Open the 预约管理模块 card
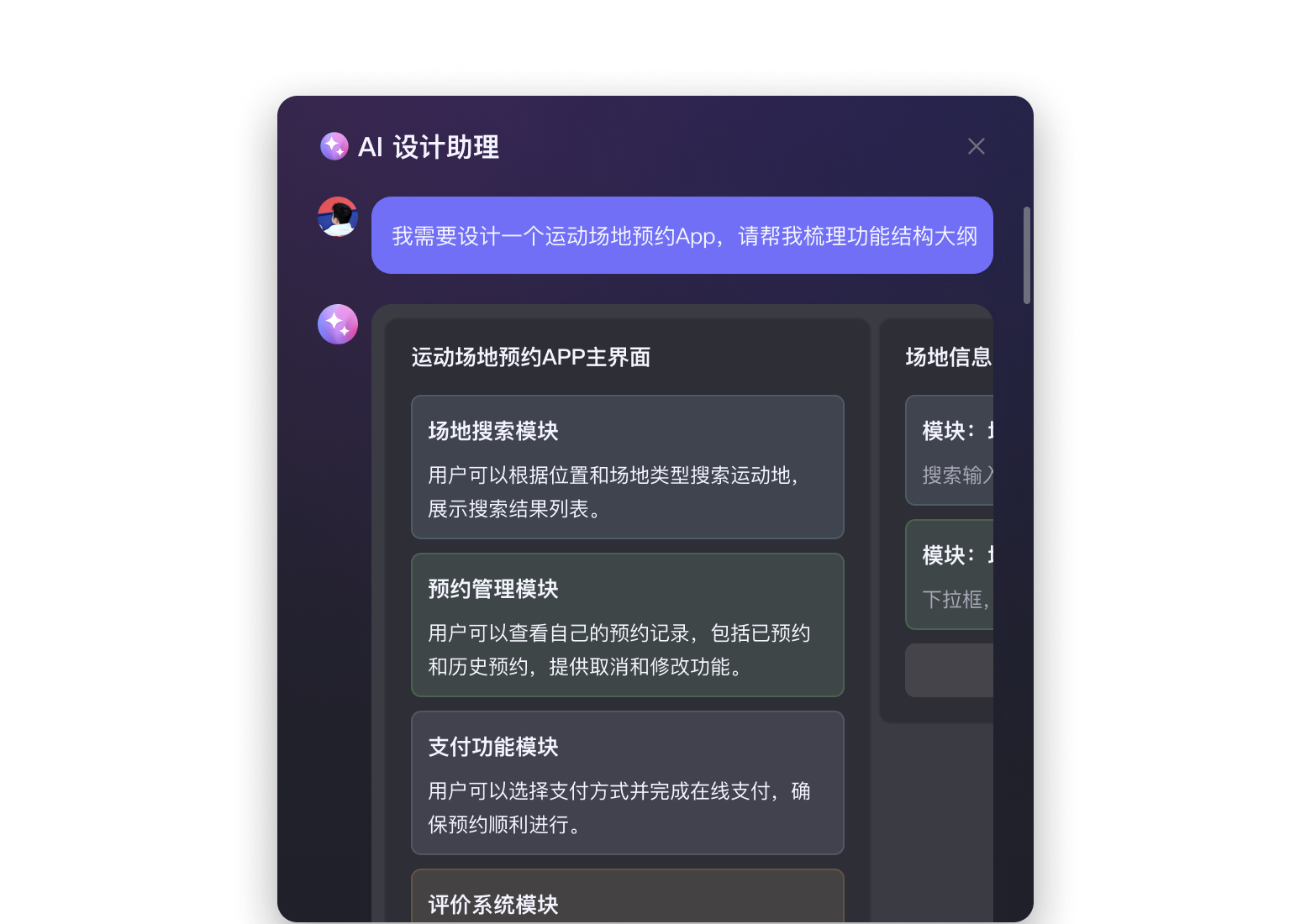Image resolution: width=1311 pixels, height=924 pixels. [x=627, y=625]
